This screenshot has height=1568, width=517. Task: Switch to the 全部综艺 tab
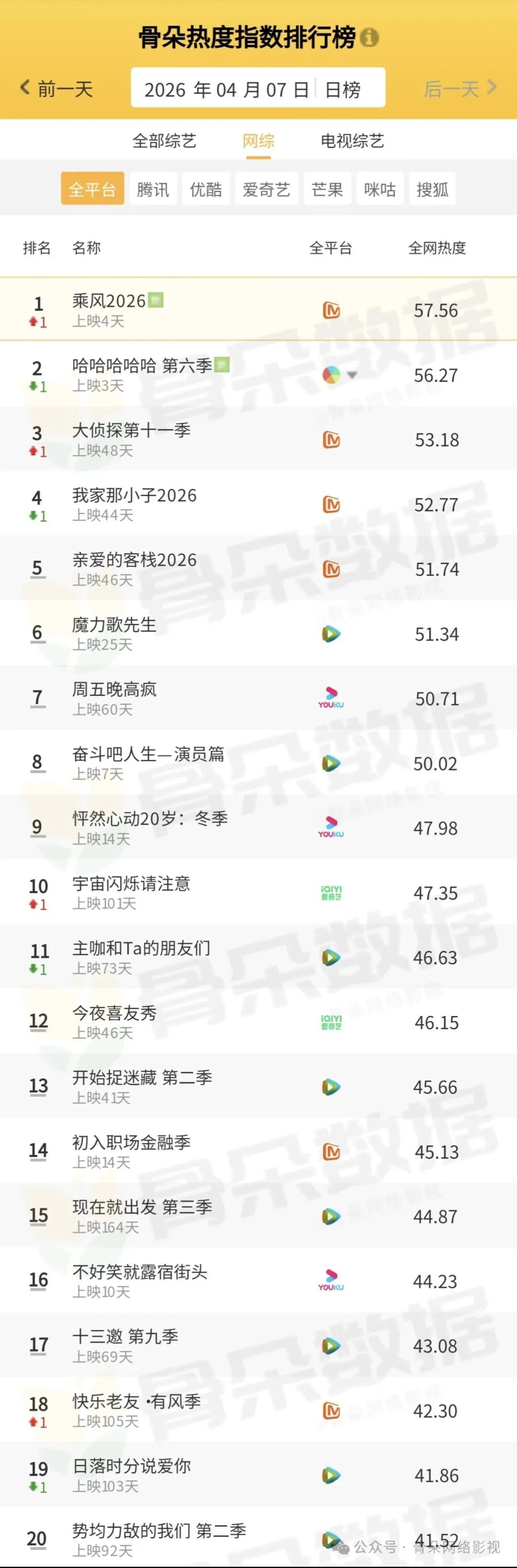click(x=164, y=141)
